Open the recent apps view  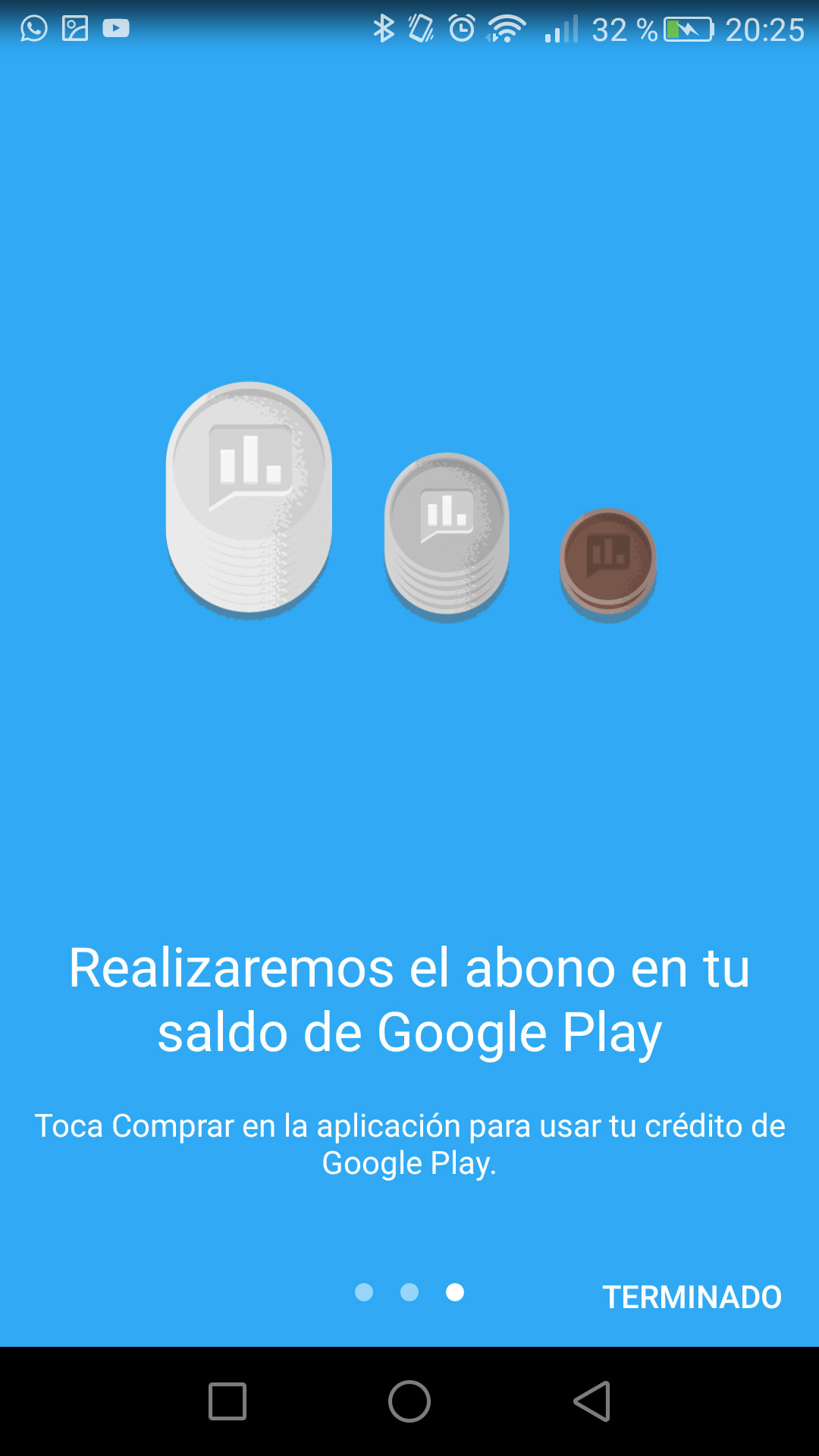pos(227,1401)
